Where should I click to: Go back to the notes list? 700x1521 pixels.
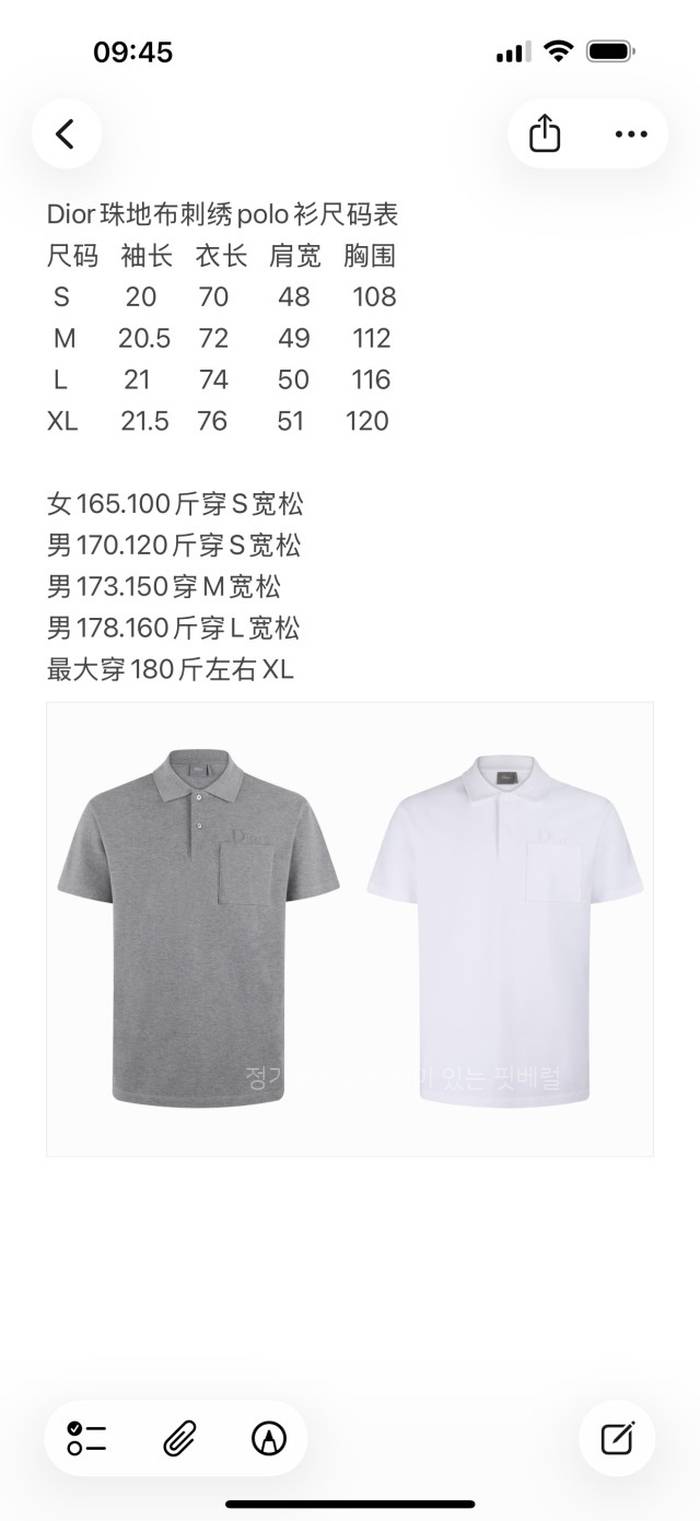click(66, 134)
